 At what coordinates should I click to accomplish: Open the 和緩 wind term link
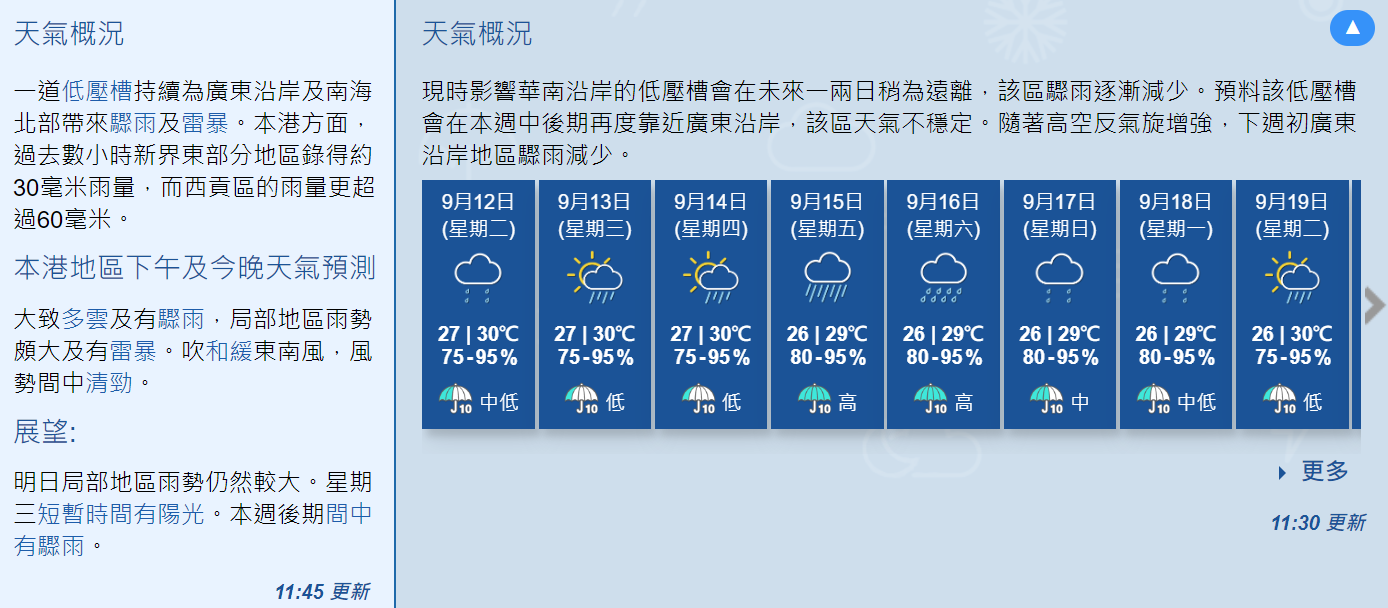coord(228,352)
